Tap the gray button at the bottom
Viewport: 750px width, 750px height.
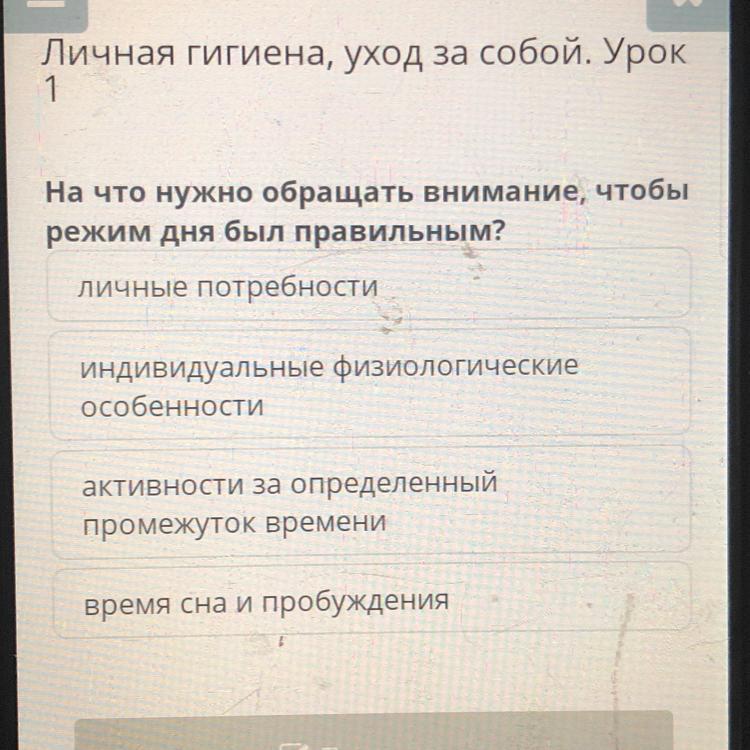374,732
